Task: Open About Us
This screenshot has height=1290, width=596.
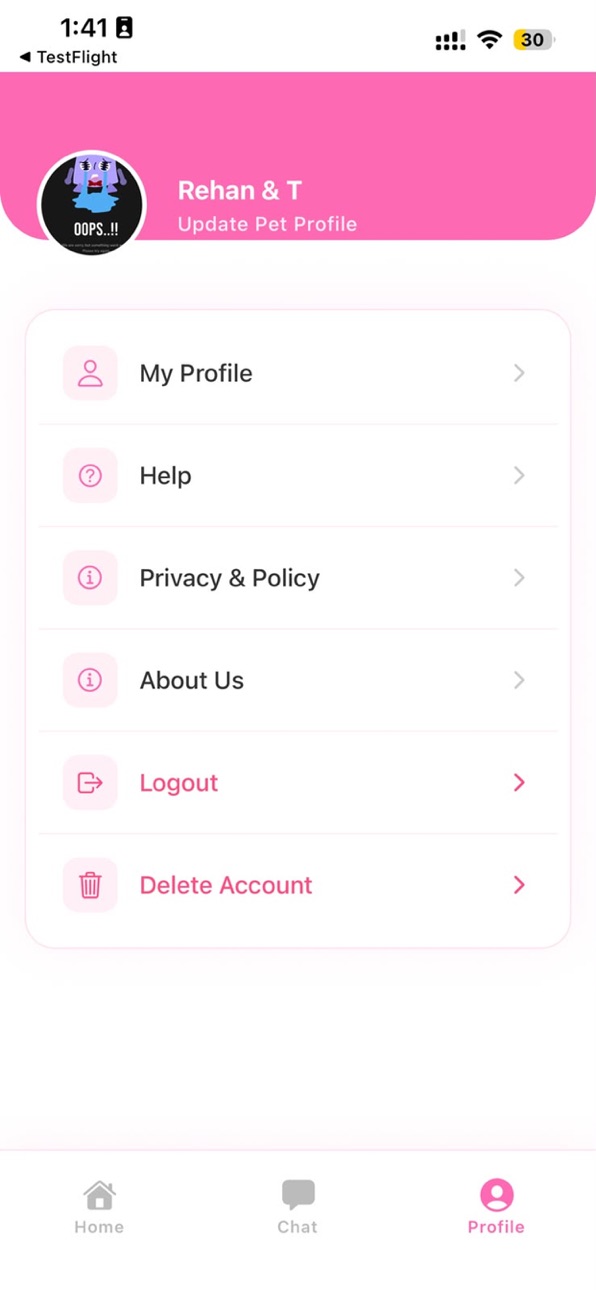Action: click(x=298, y=680)
